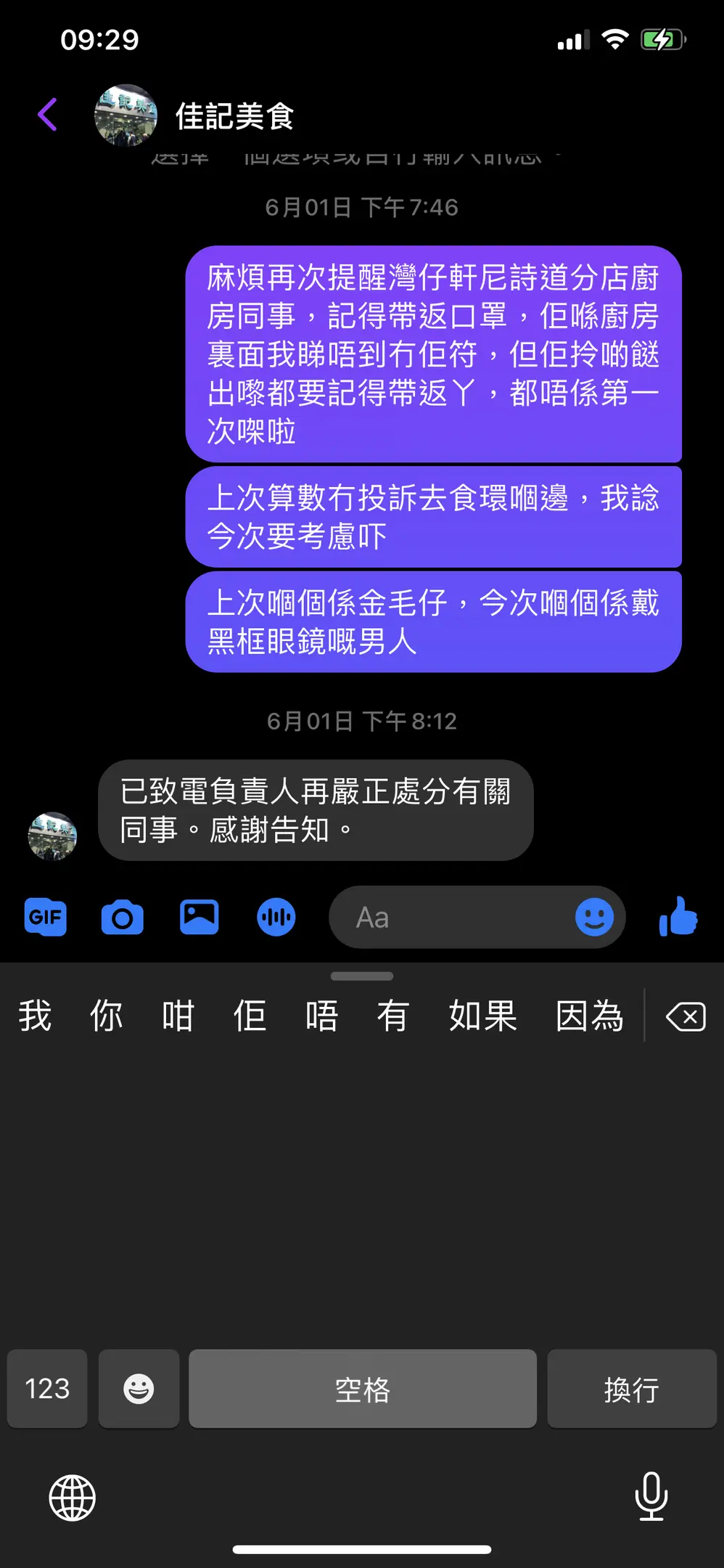This screenshot has height=1568, width=724.
Task: Go back from the 佳記美食 chat
Action: pyautogui.click(x=48, y=115)
